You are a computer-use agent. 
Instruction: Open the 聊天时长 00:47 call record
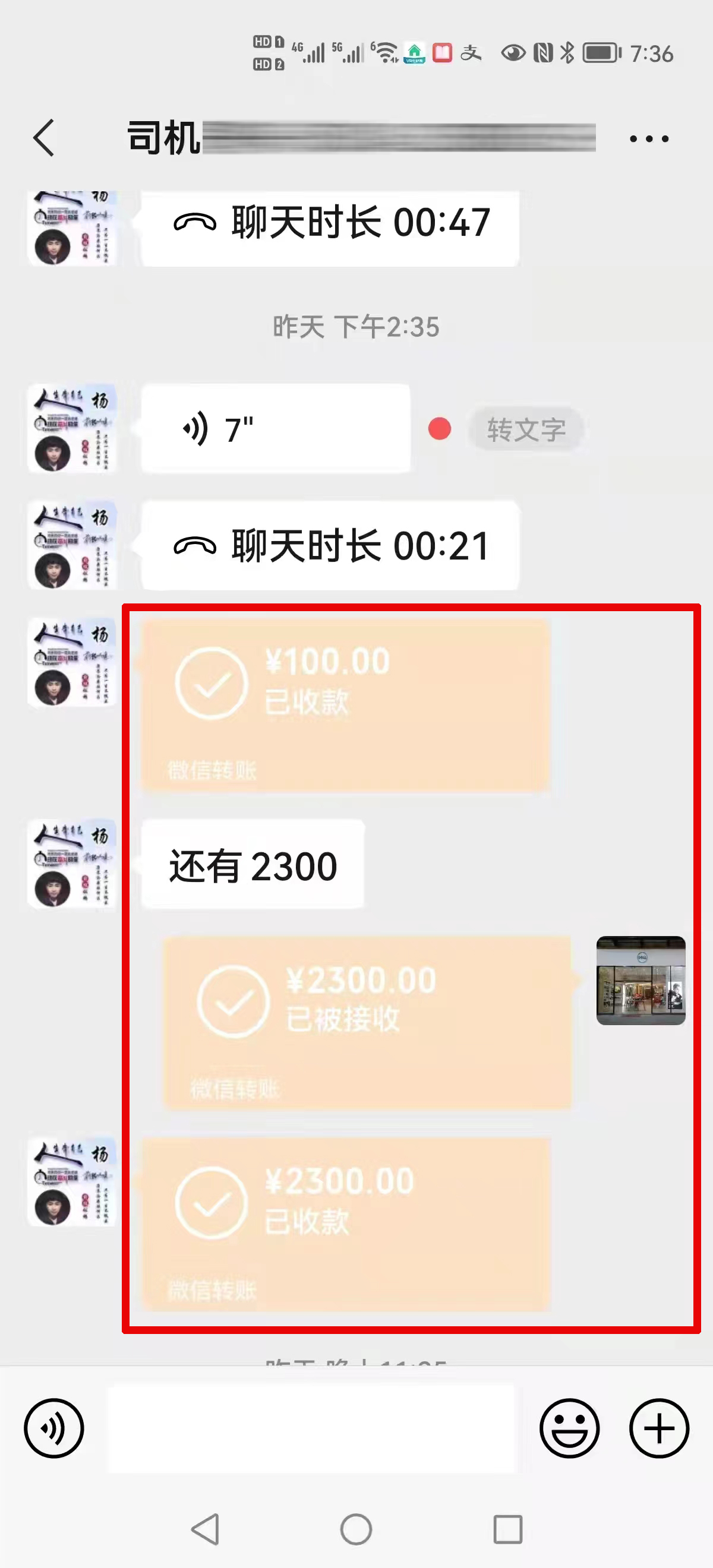pos(330,223)
